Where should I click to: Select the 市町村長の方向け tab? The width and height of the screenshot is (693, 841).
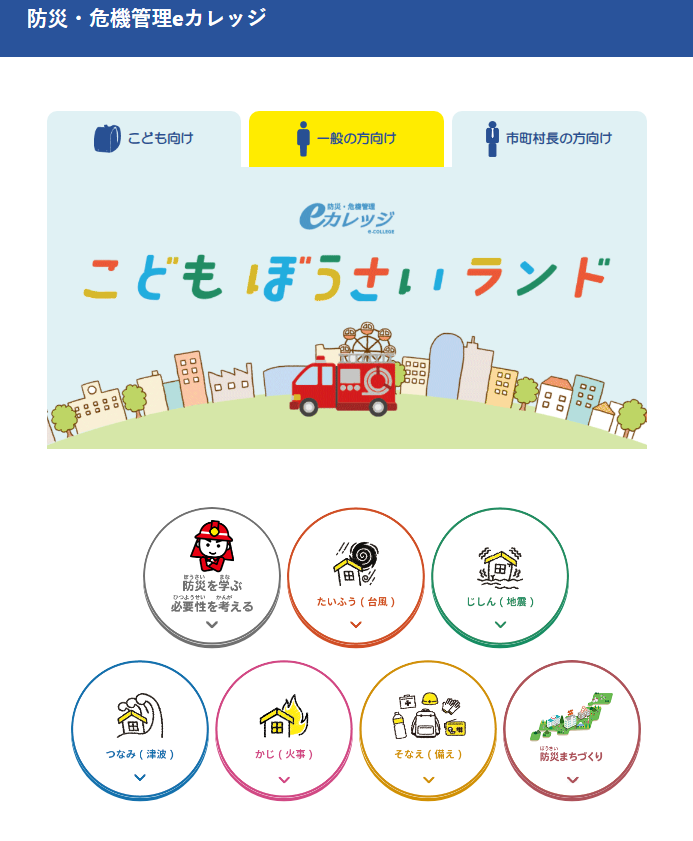coord(549,138)
